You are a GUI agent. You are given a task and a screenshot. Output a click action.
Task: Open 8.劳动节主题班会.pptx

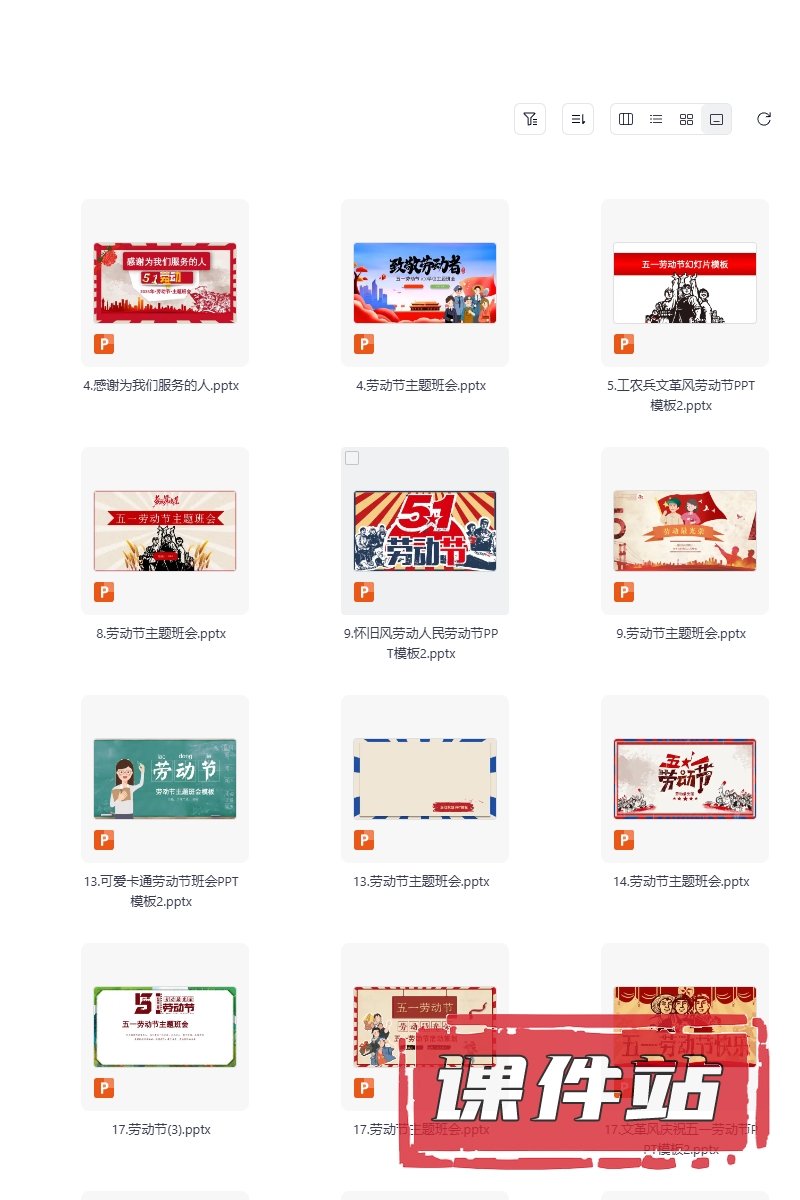(165, 530)
